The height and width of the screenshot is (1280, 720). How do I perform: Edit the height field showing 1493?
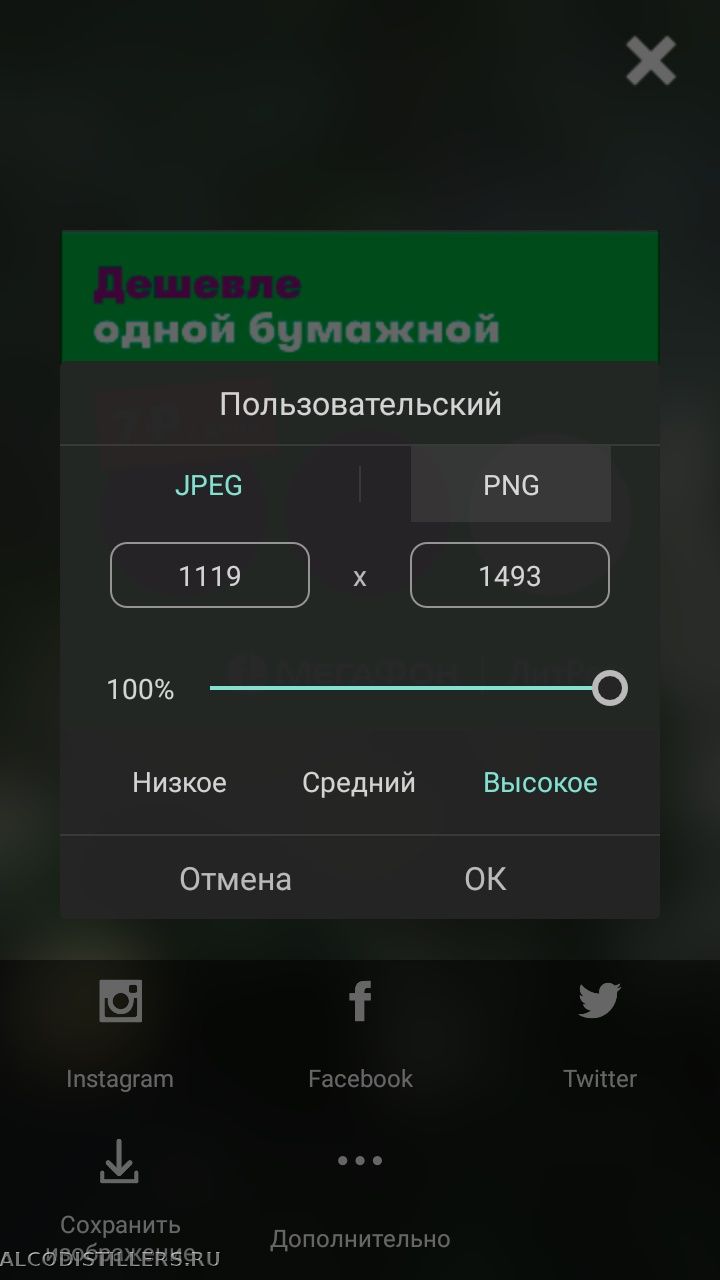point(510,575)
